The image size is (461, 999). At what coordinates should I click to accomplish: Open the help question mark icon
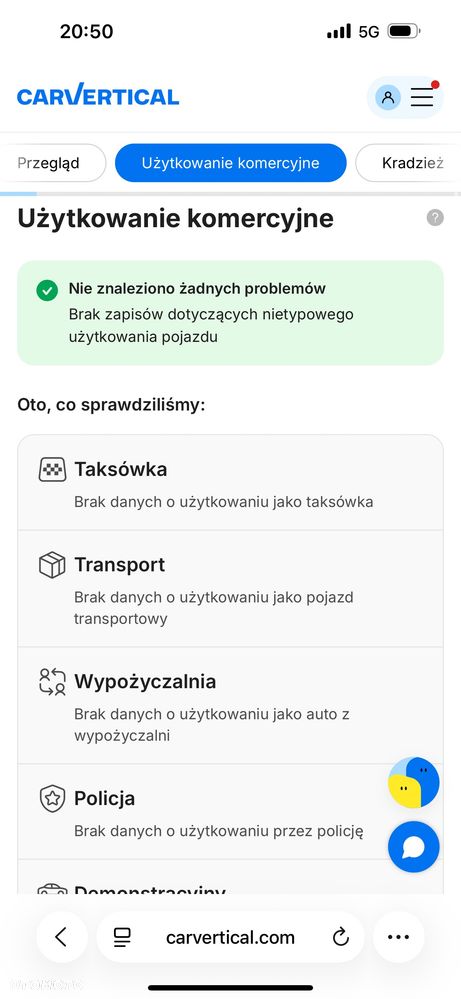coord(435,217)
